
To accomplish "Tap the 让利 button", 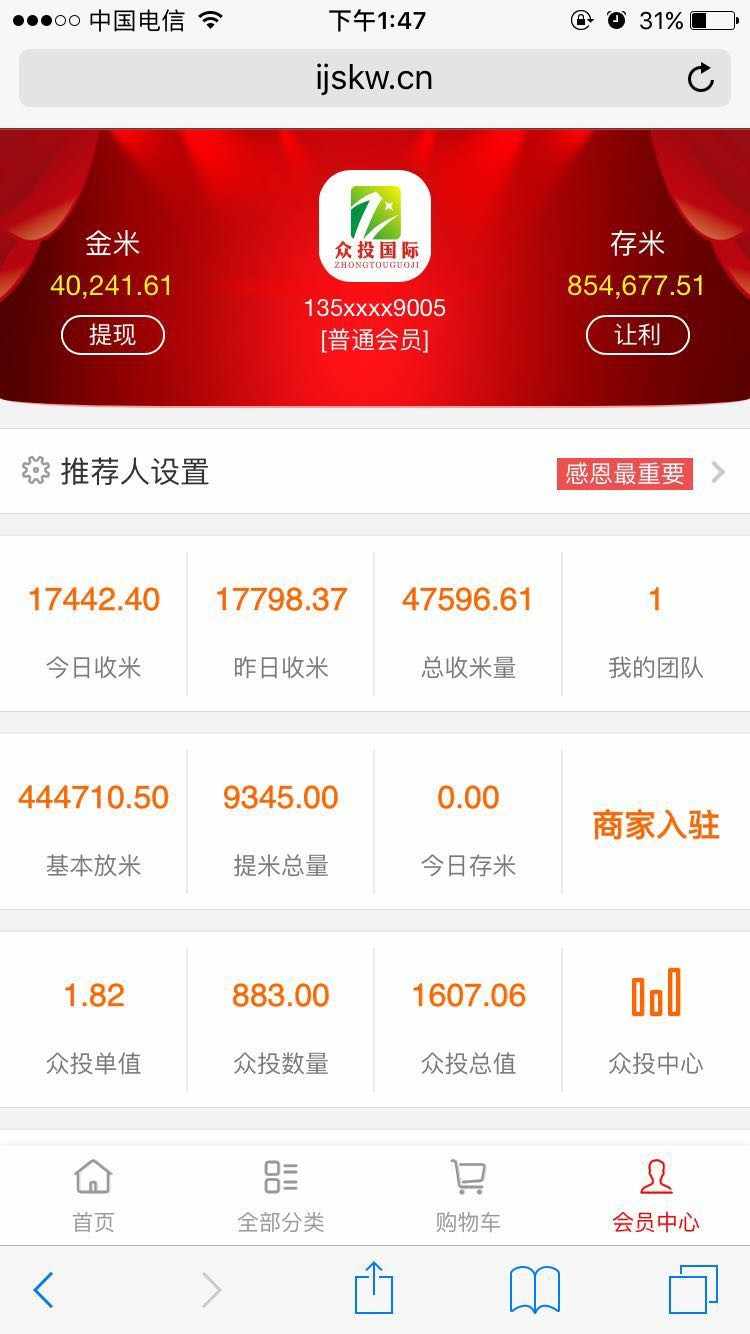I will (x=637, y=335).
